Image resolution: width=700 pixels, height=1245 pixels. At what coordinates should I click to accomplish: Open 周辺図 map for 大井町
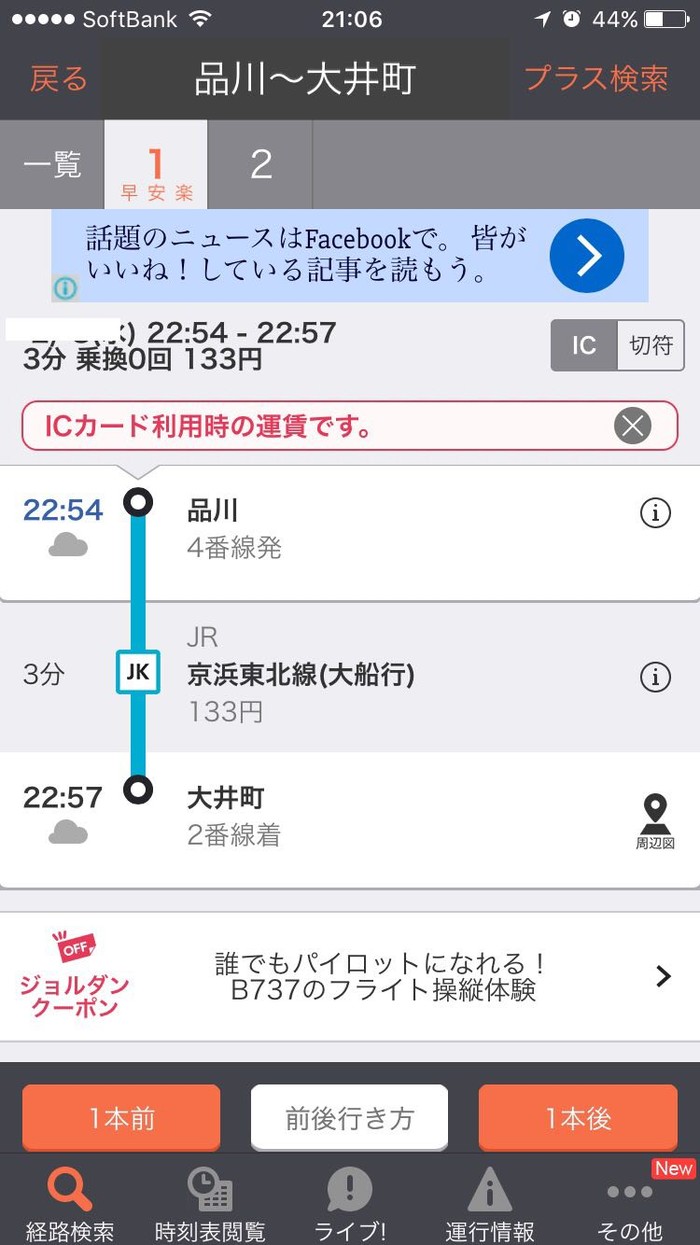655,821
